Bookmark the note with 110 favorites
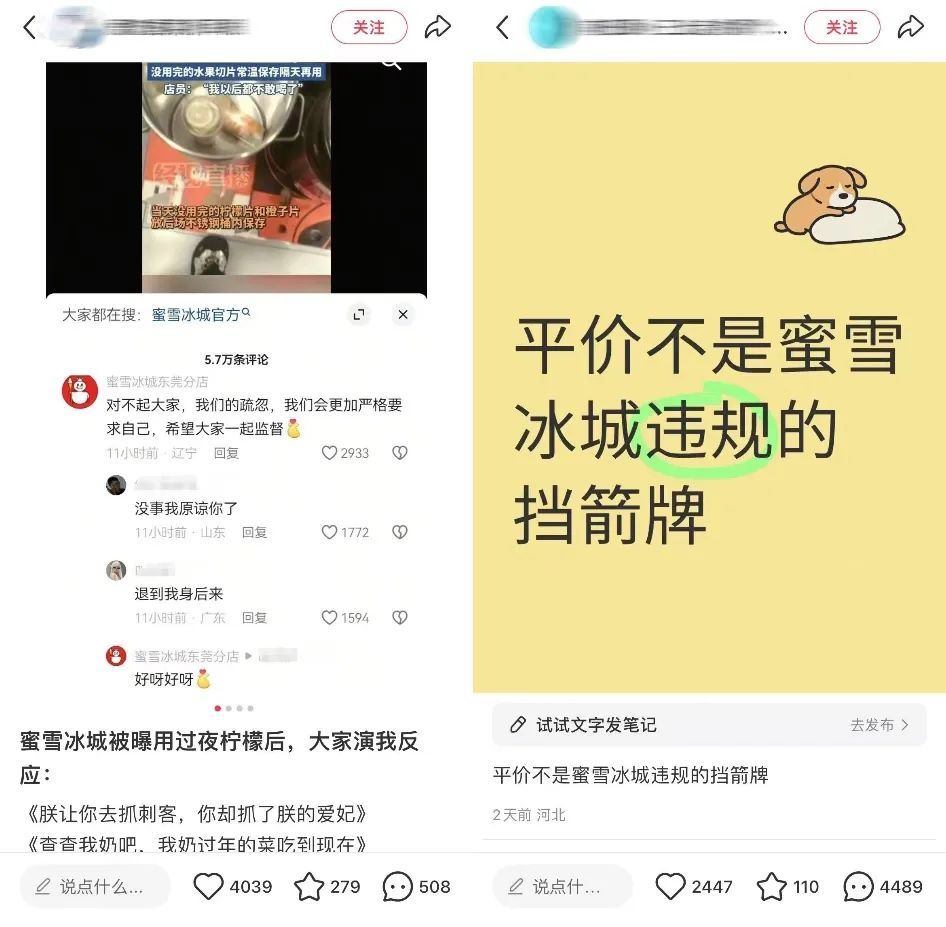Screen dimensions: 946x927 (772, 887)
